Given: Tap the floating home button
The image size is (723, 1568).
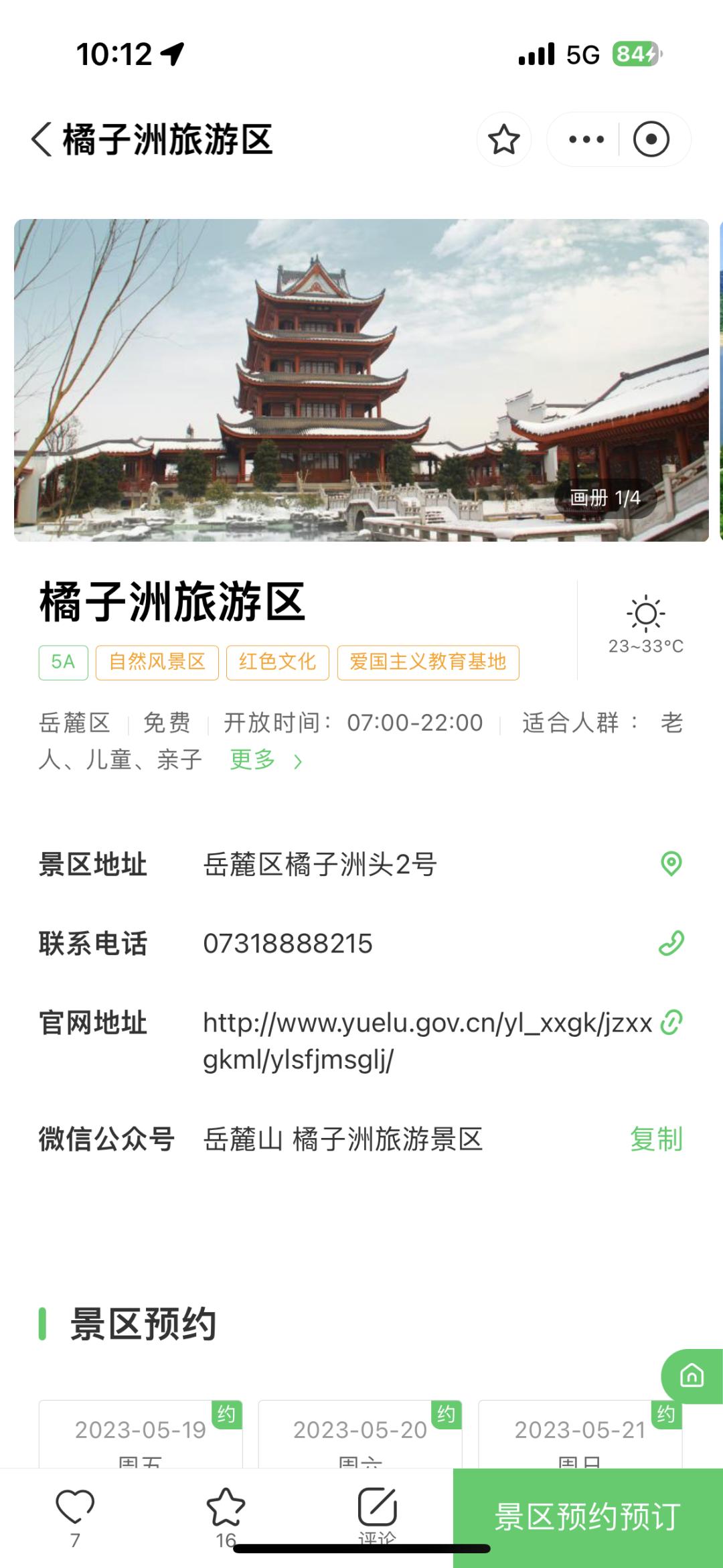Looking at the screenshot, I should (692, 1376).
